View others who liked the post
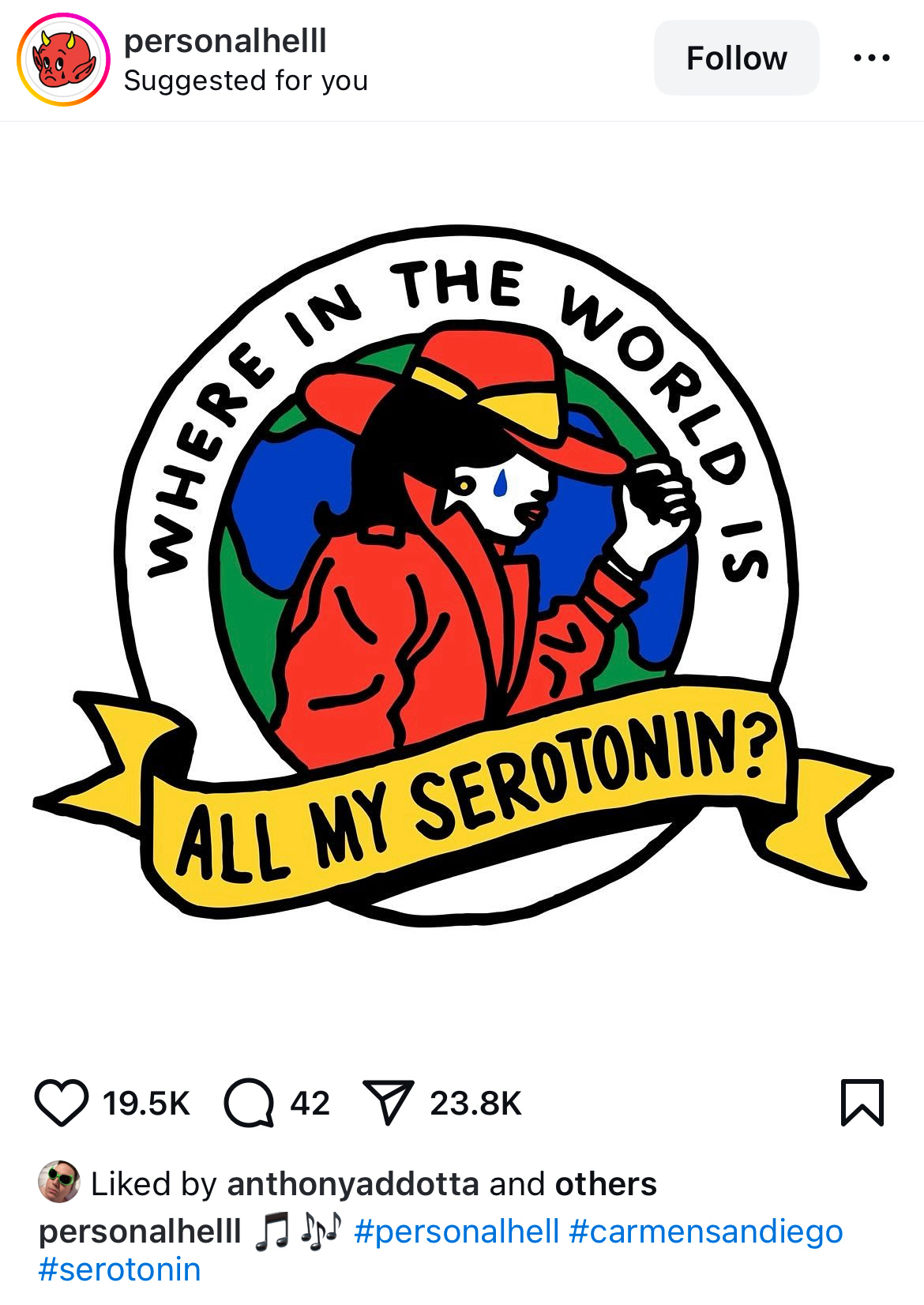Image resolution: width=924 pixels, height=1305 pixels. pos(606,1184)
